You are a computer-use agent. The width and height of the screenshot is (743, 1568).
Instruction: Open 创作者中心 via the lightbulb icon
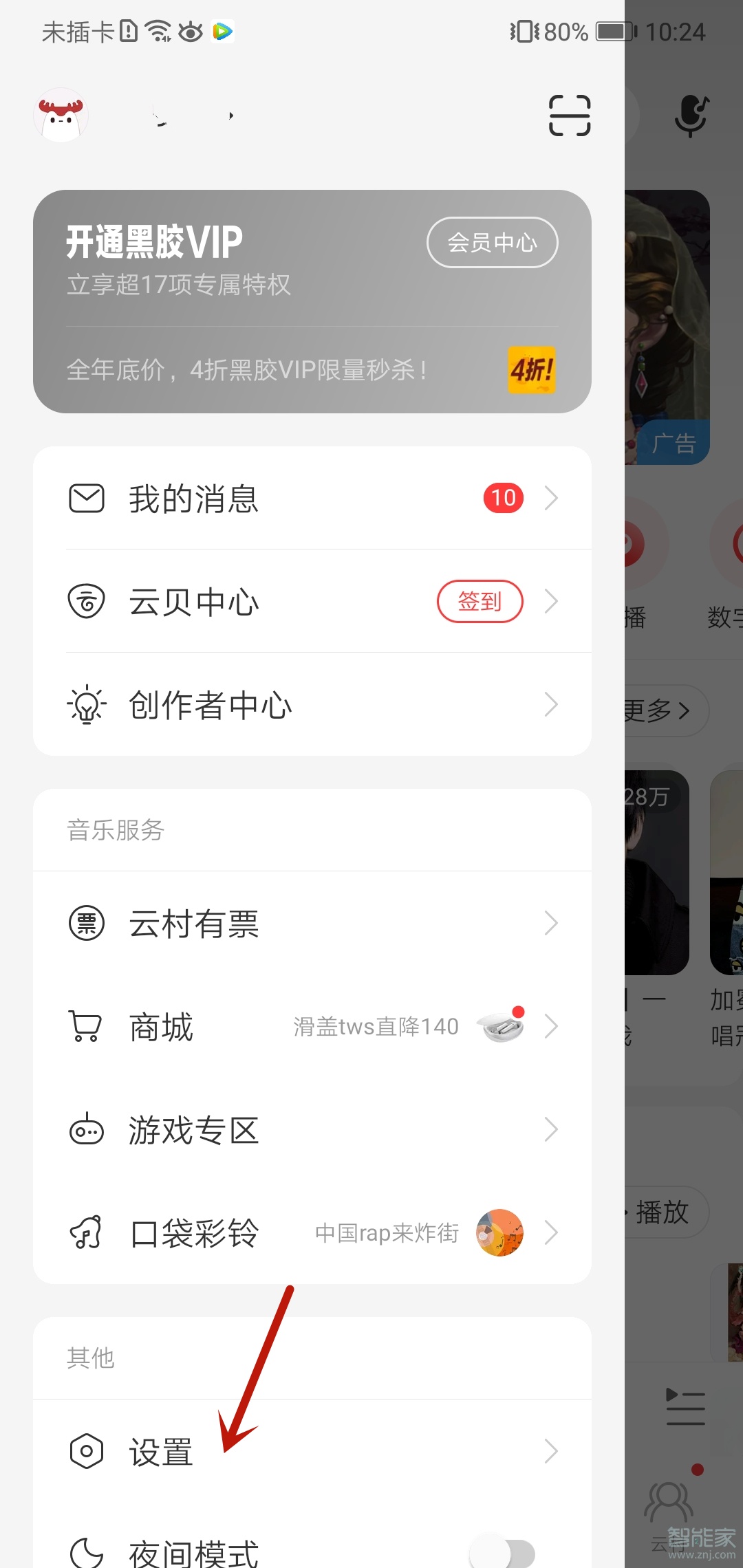87,704
